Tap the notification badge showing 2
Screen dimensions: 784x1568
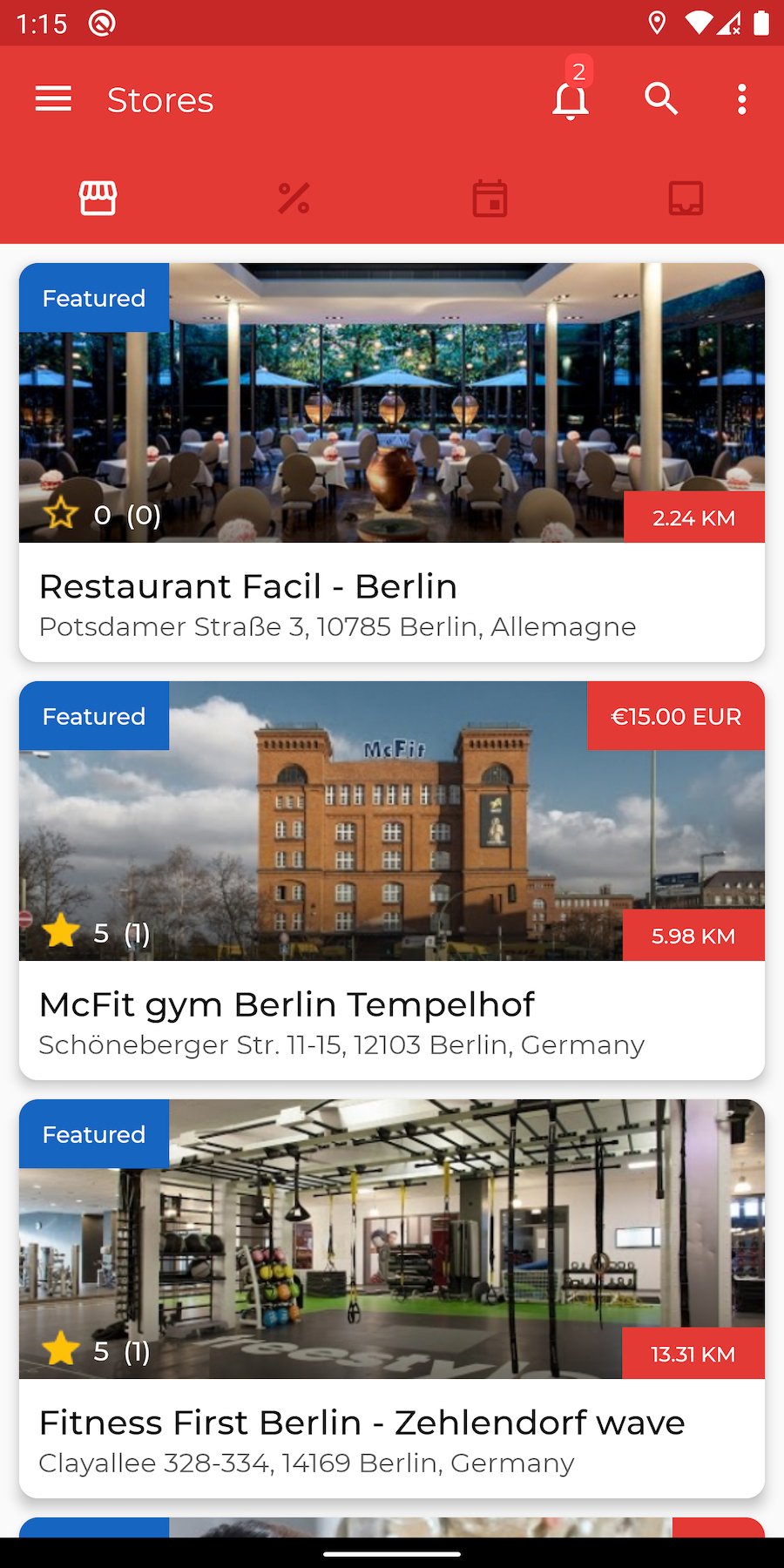578,71
